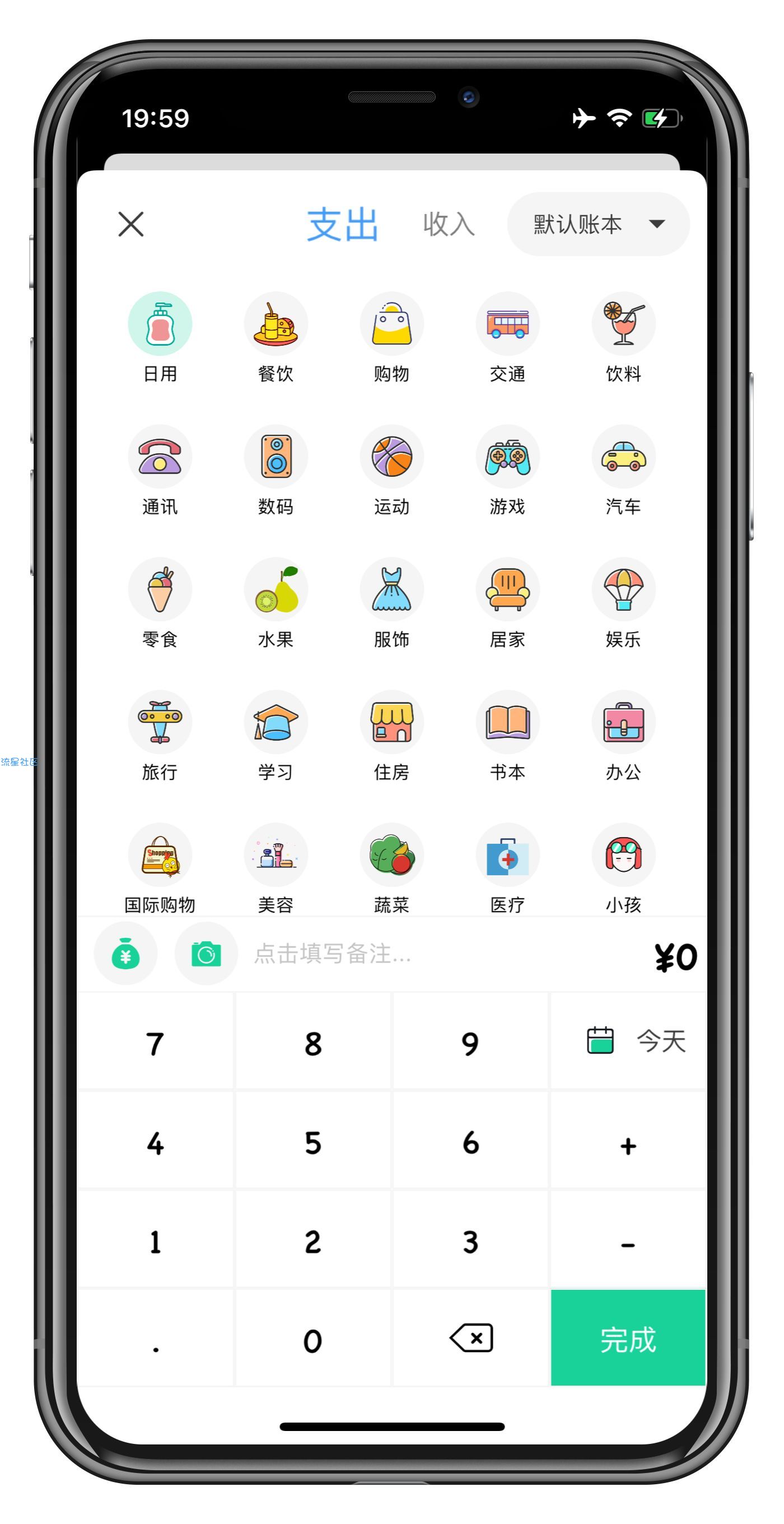Attach a photo with the camera icon
This screenshot has height=1524, width=784.
pos(206,954)
